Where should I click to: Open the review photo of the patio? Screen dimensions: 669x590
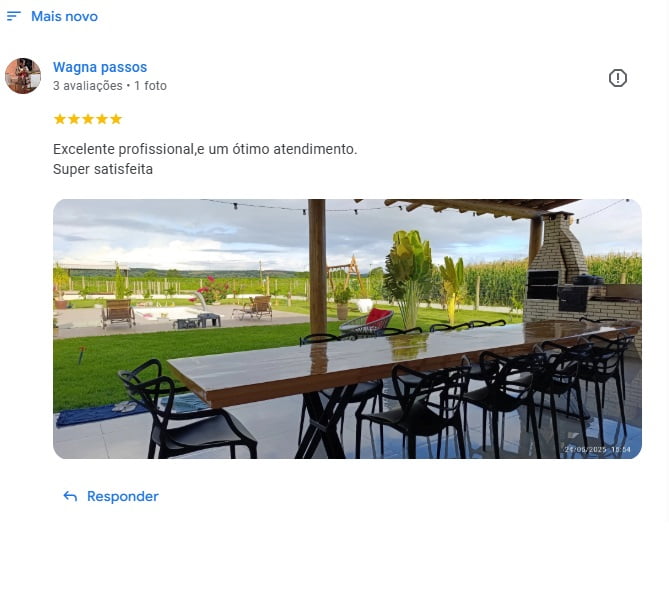point(347,328)
